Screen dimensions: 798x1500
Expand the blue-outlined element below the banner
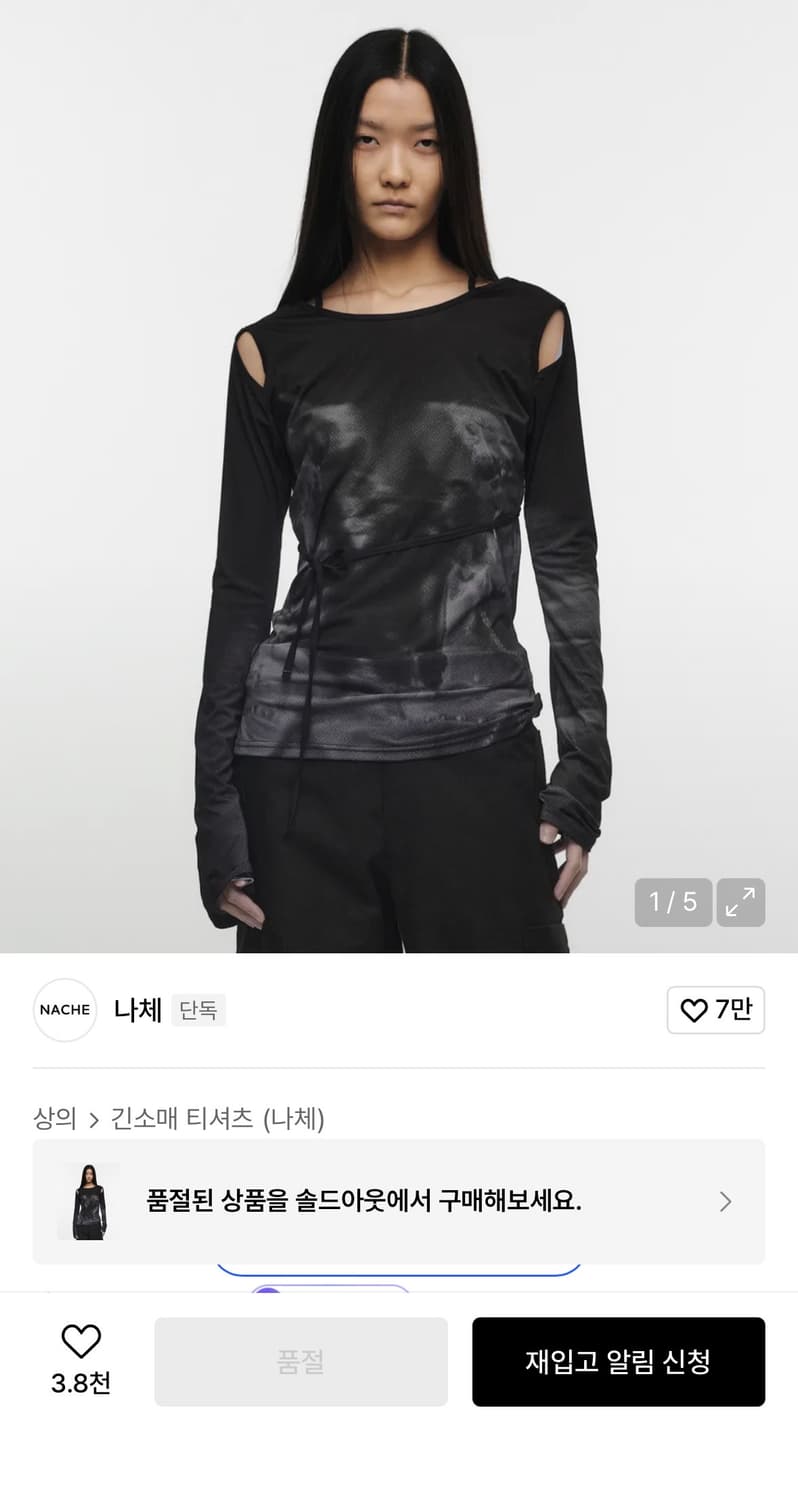point(400,1270)
